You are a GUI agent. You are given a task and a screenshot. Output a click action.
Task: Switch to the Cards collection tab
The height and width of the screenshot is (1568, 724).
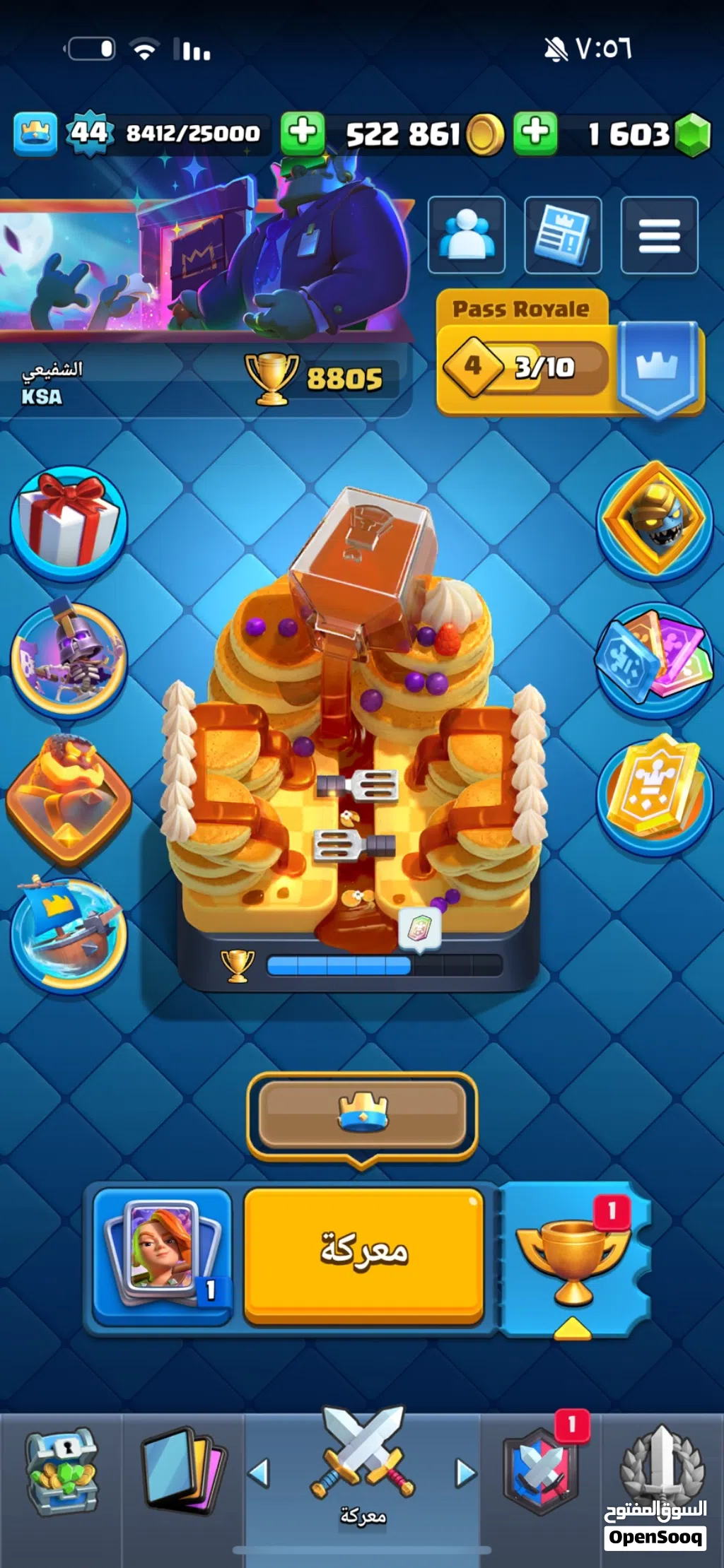click(184, 1474)
